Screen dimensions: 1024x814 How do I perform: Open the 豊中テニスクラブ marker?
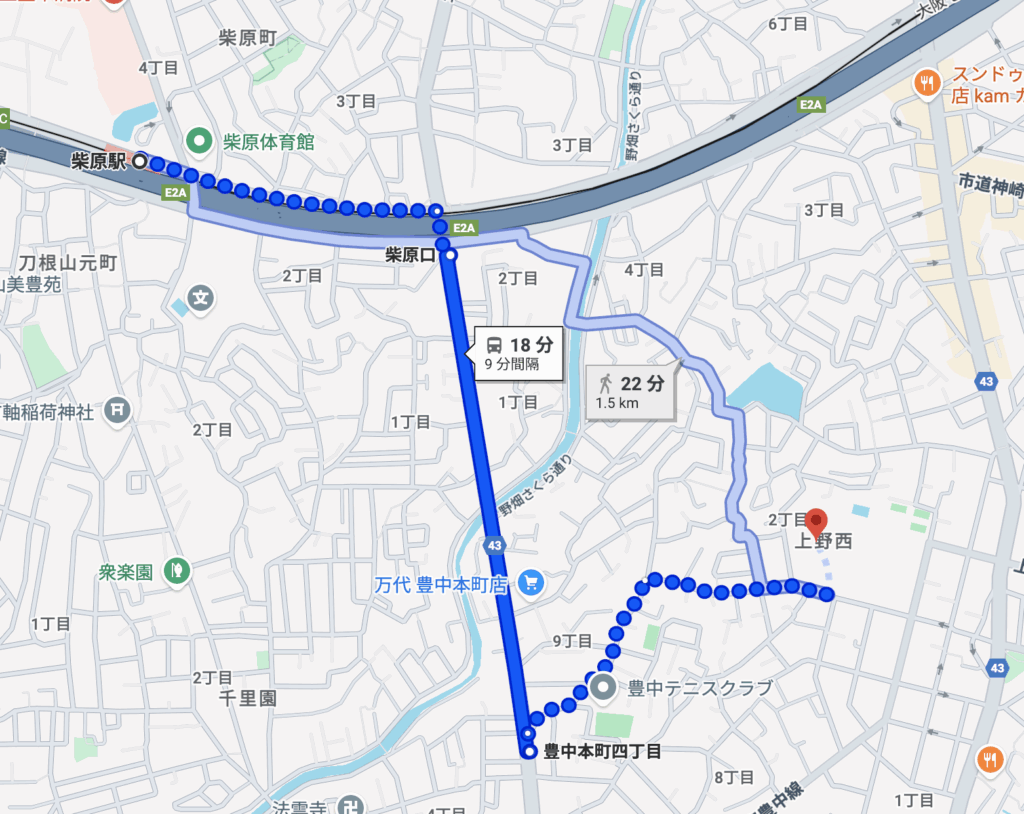coord(603,688)
